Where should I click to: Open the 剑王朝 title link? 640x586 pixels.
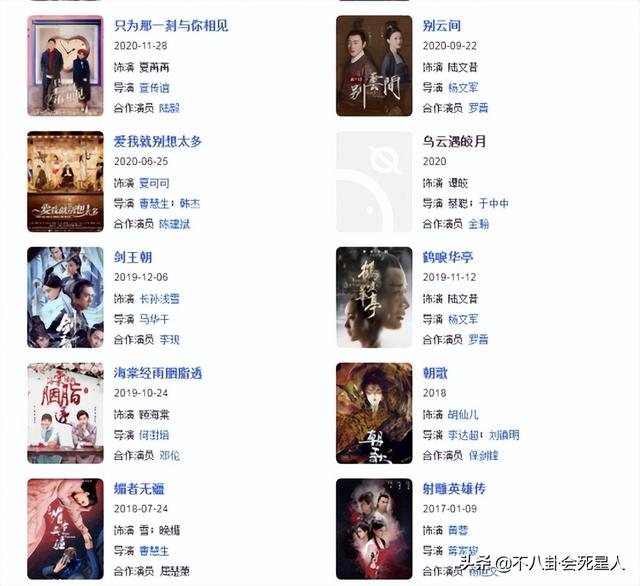coord(132,257)
